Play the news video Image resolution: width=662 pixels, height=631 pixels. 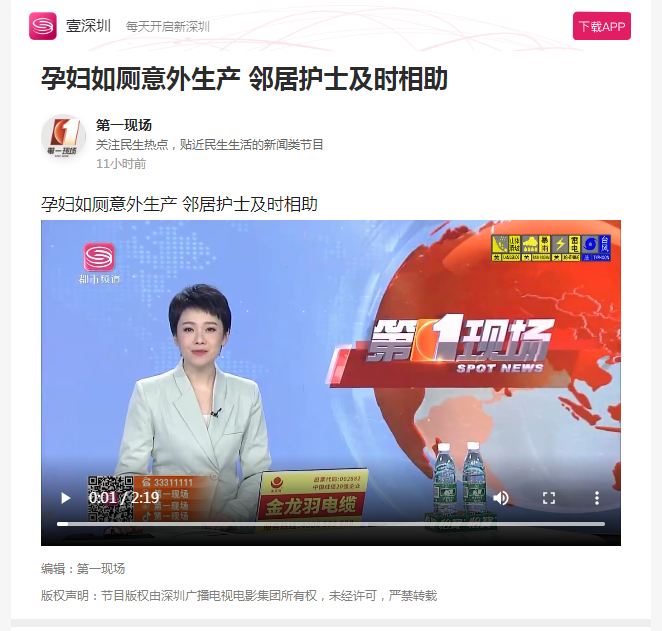(66, 497)
